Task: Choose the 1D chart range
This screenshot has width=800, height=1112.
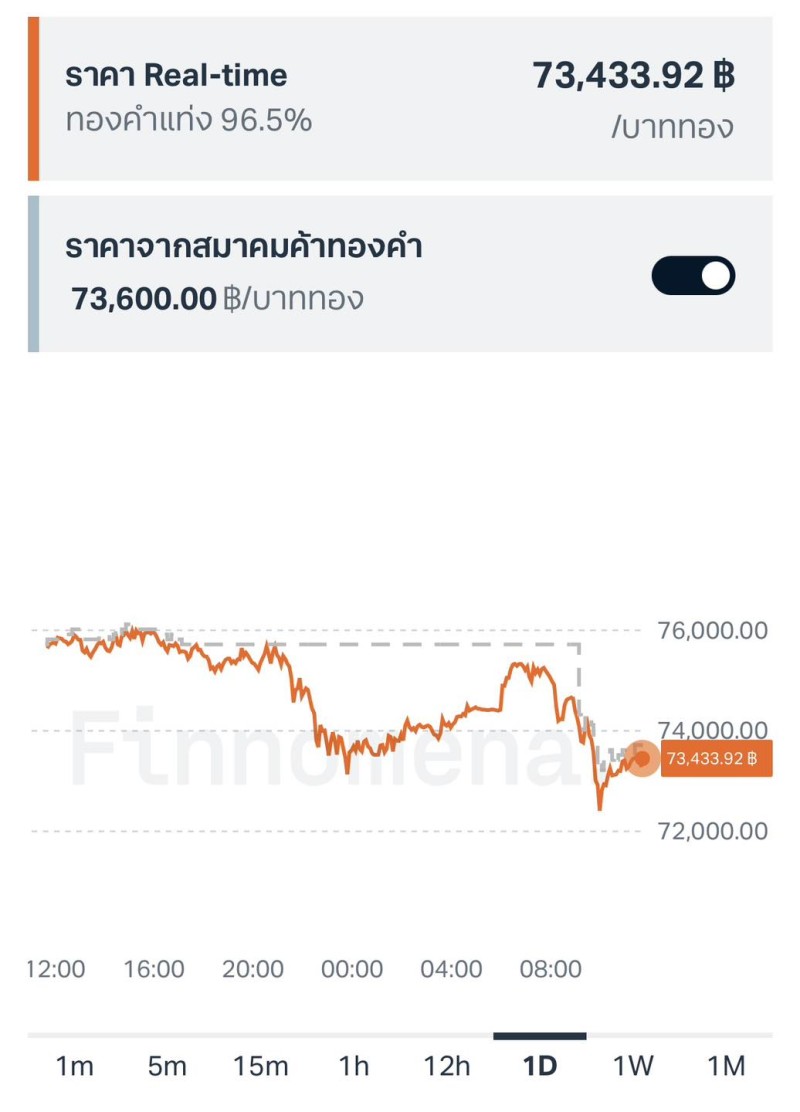Action: tap(540, 1066)
